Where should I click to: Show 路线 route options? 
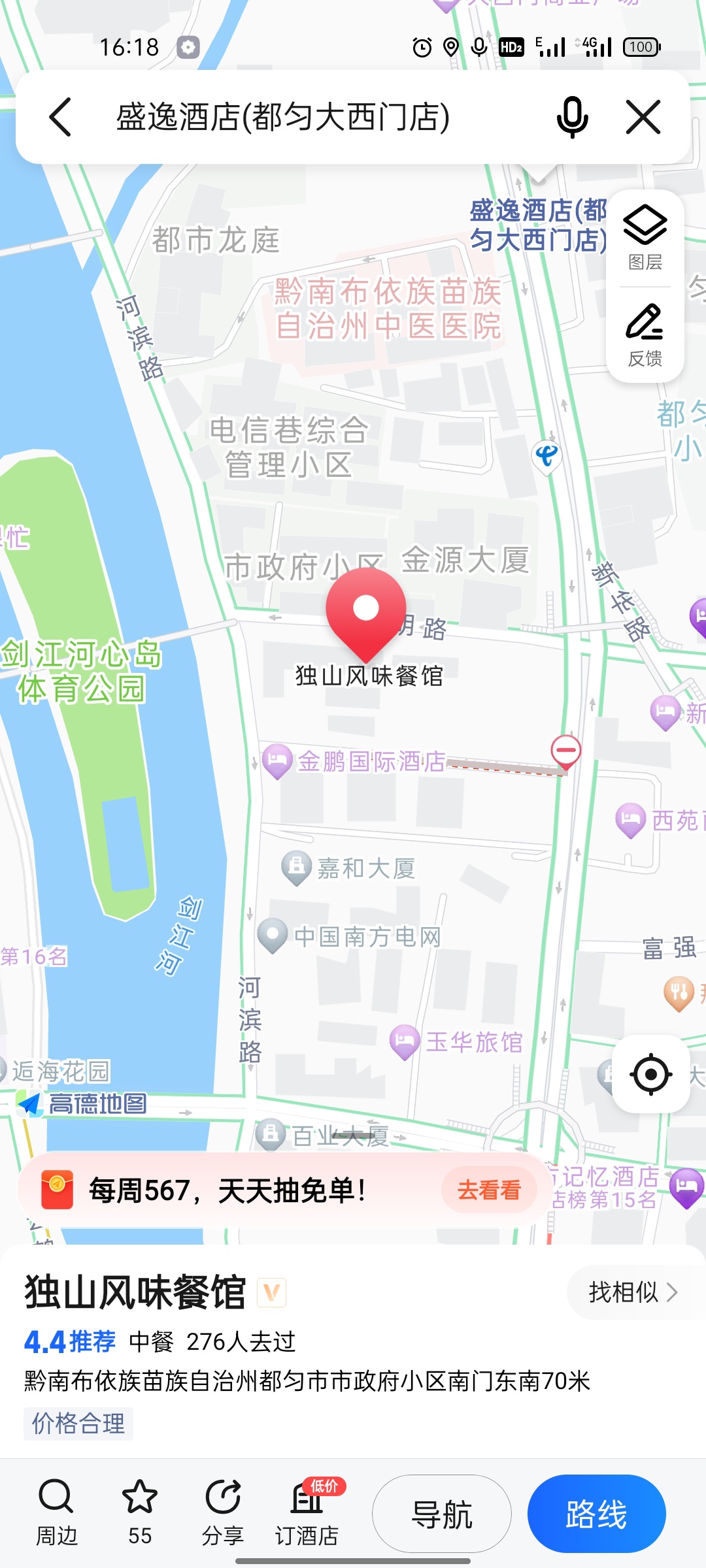pyautogui.click(x=596, y=1514)
